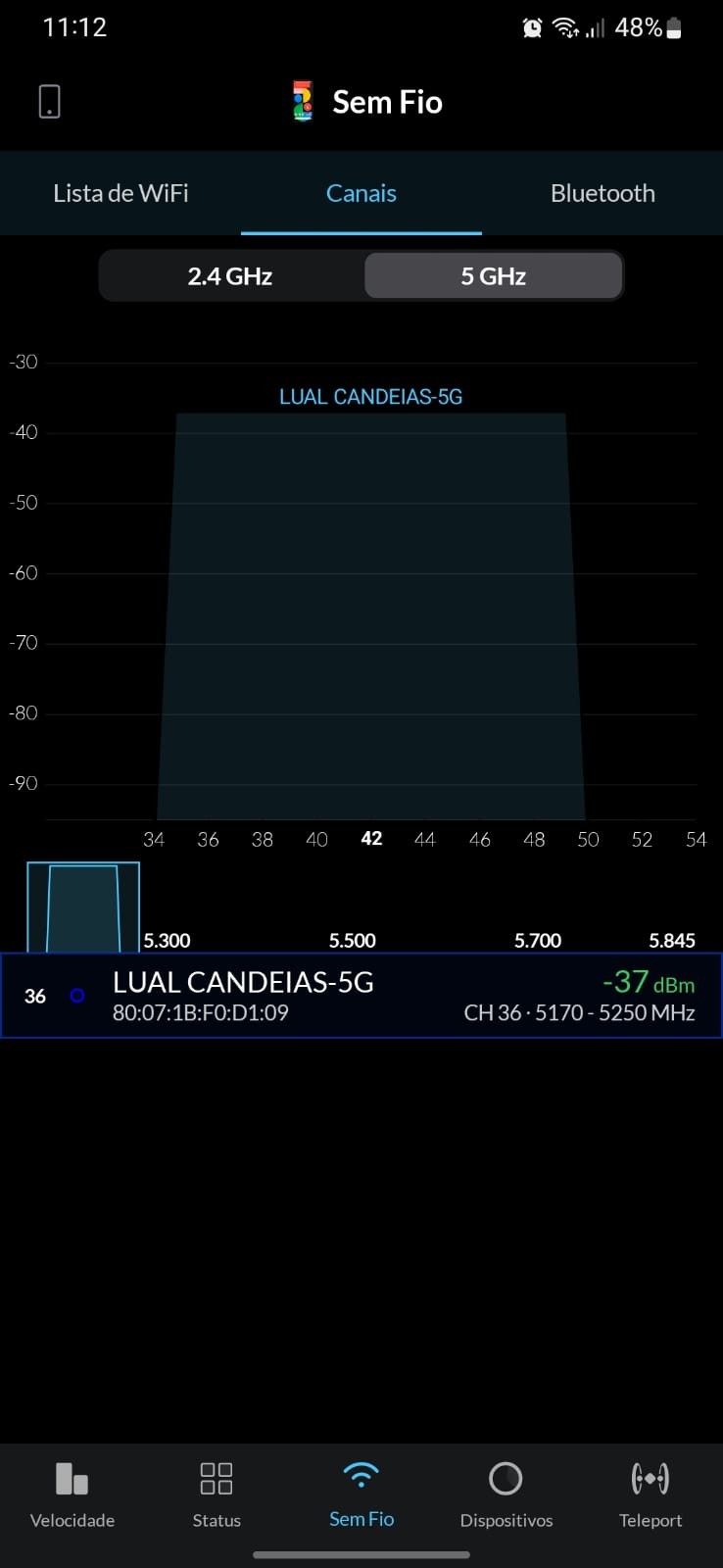
Task: Tap the phone device icon
Action: (49, 101)
